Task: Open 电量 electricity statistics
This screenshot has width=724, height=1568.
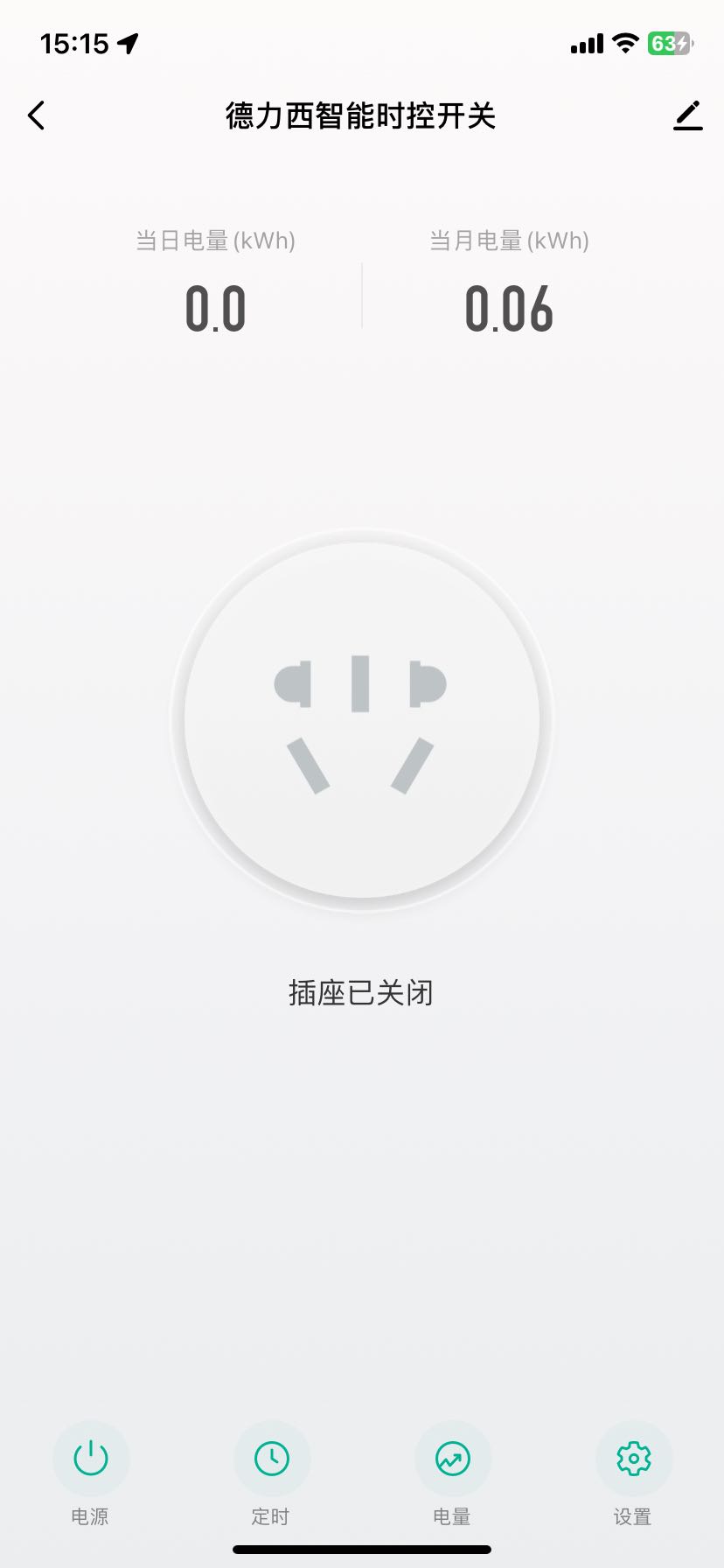Action: click(x=453, y=1459)
